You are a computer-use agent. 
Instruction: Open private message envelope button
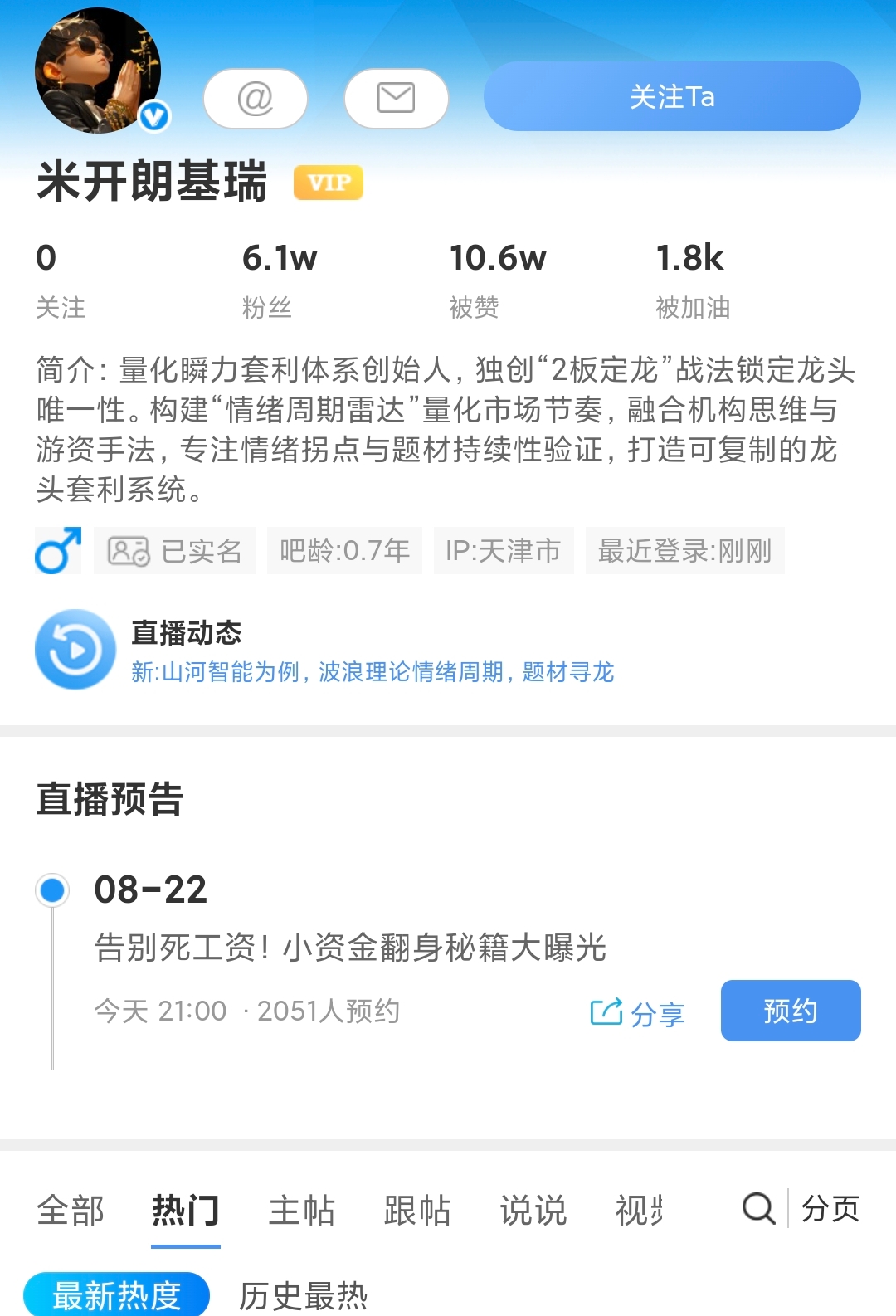[397, 99]
